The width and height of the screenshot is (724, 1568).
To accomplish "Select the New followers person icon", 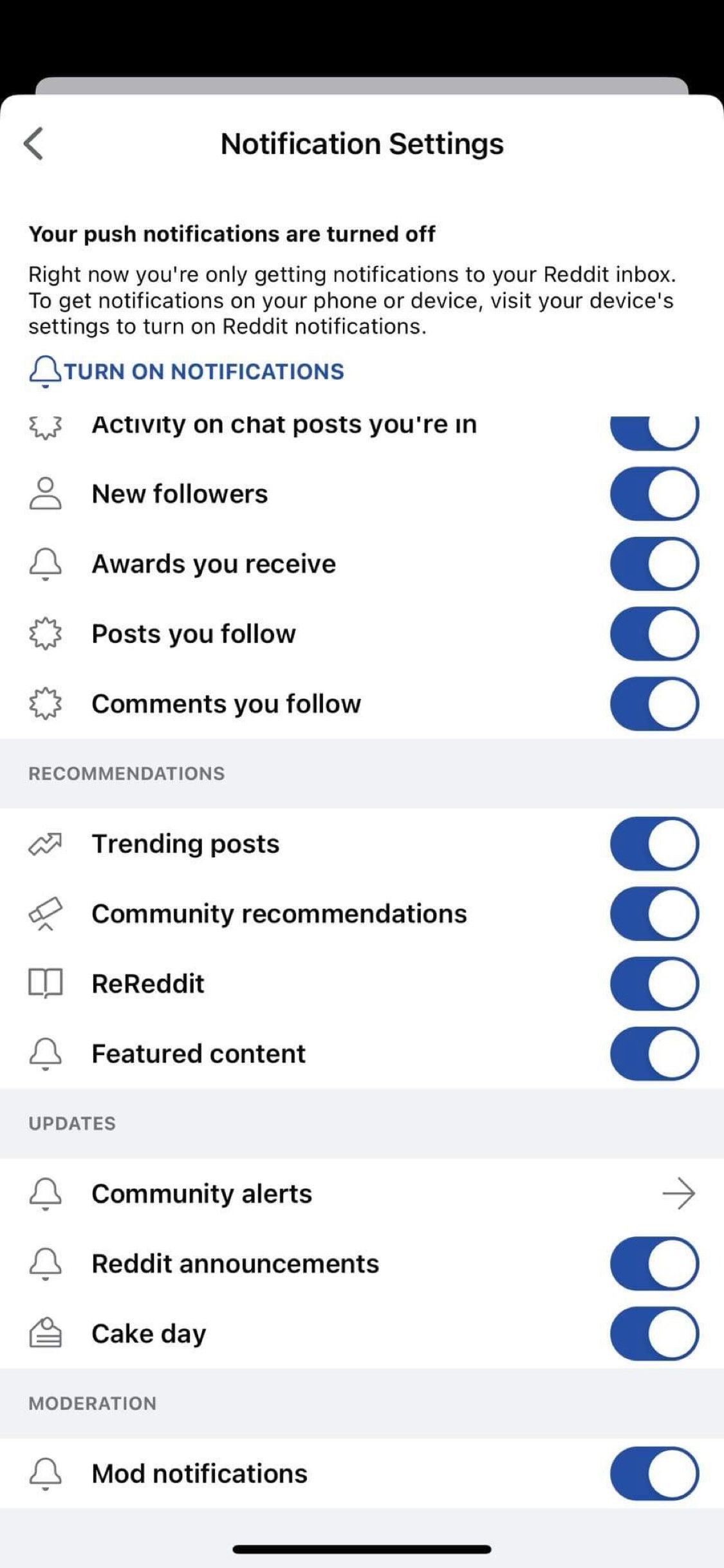I will (x=45, y=494).
